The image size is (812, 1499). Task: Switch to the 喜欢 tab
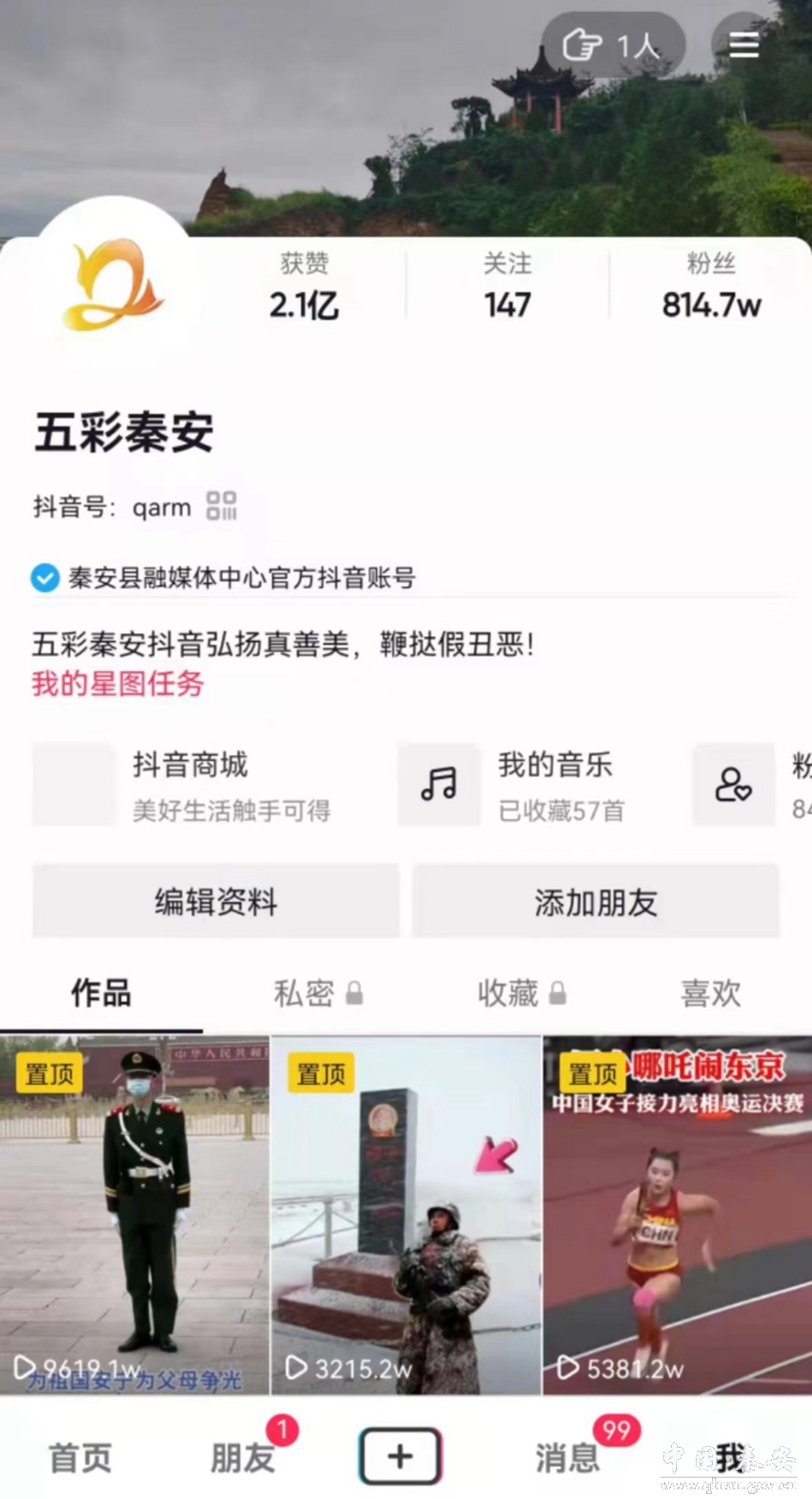pyautogui.click(x=710, y=993)
